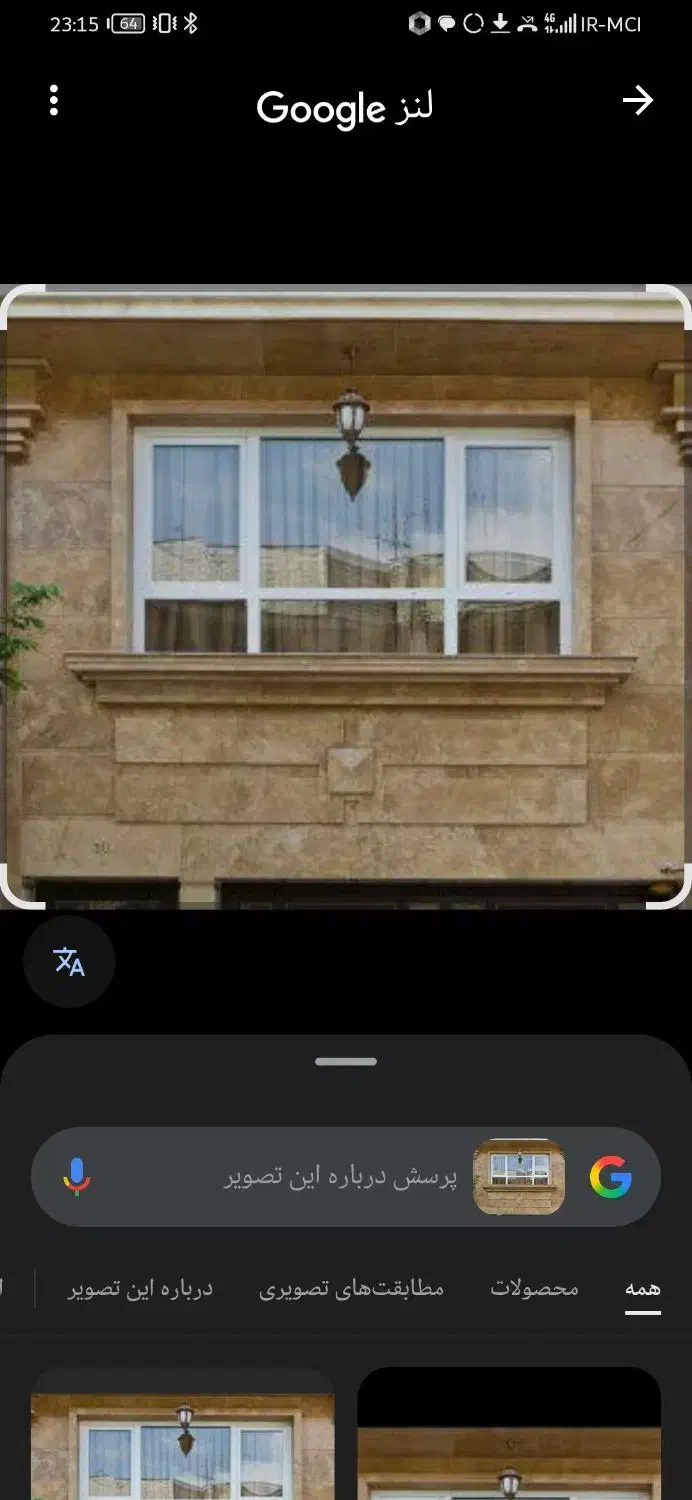Tap the window image thumbnail in search bar
Viewport: 692px width, 1500px height.
pyautogui.click(x=518, y=1177)
